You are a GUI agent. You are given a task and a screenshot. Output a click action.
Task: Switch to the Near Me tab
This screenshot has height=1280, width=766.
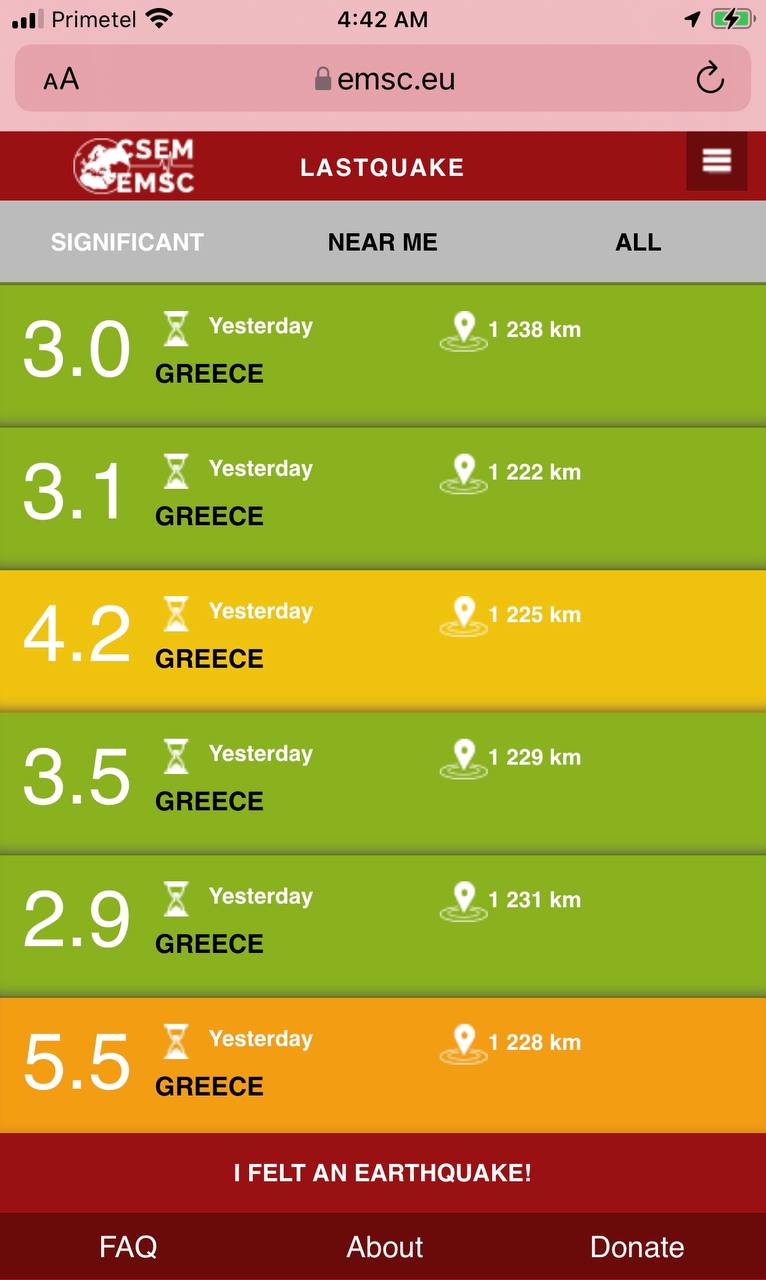(382, 242)
